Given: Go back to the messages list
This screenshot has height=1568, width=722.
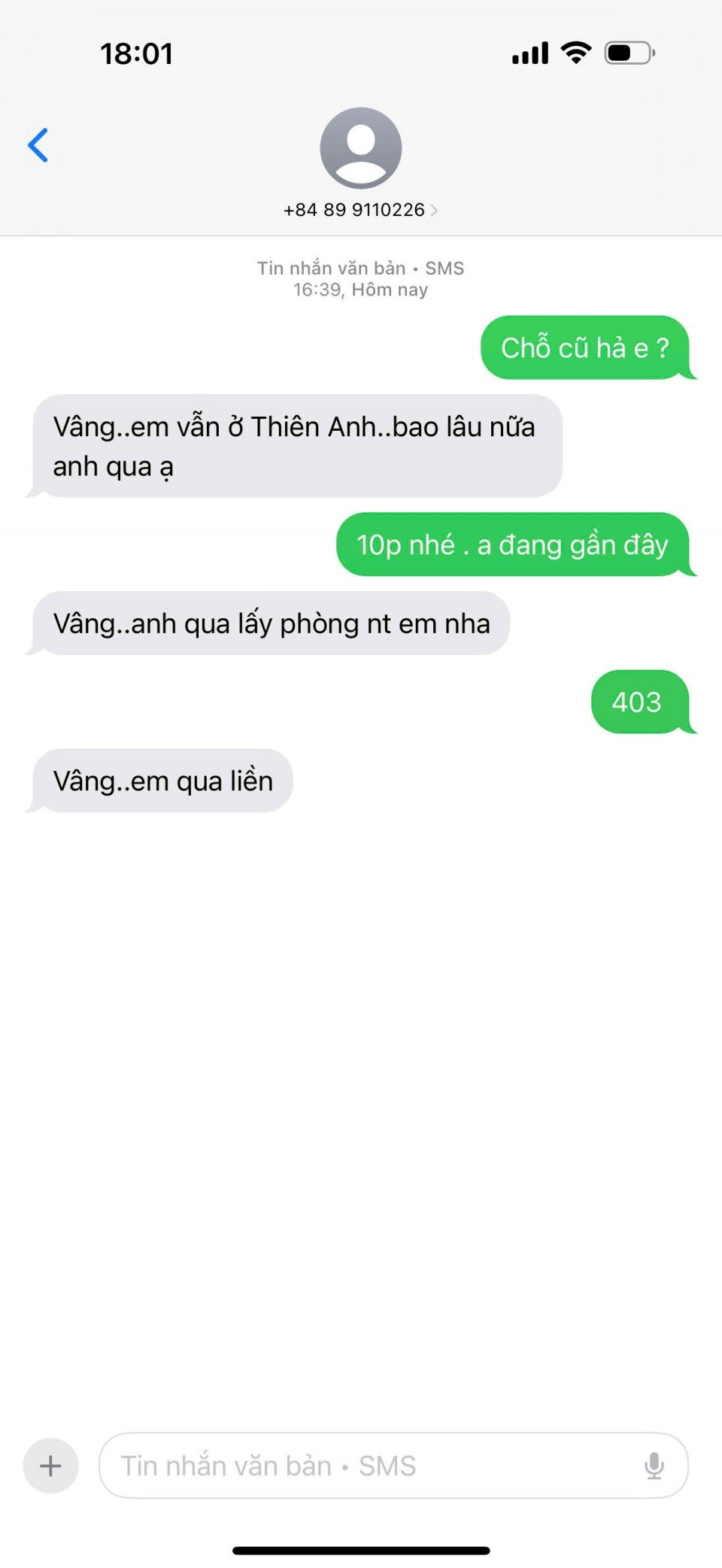Looking at the screenshot, I should (x=38, y=145).
